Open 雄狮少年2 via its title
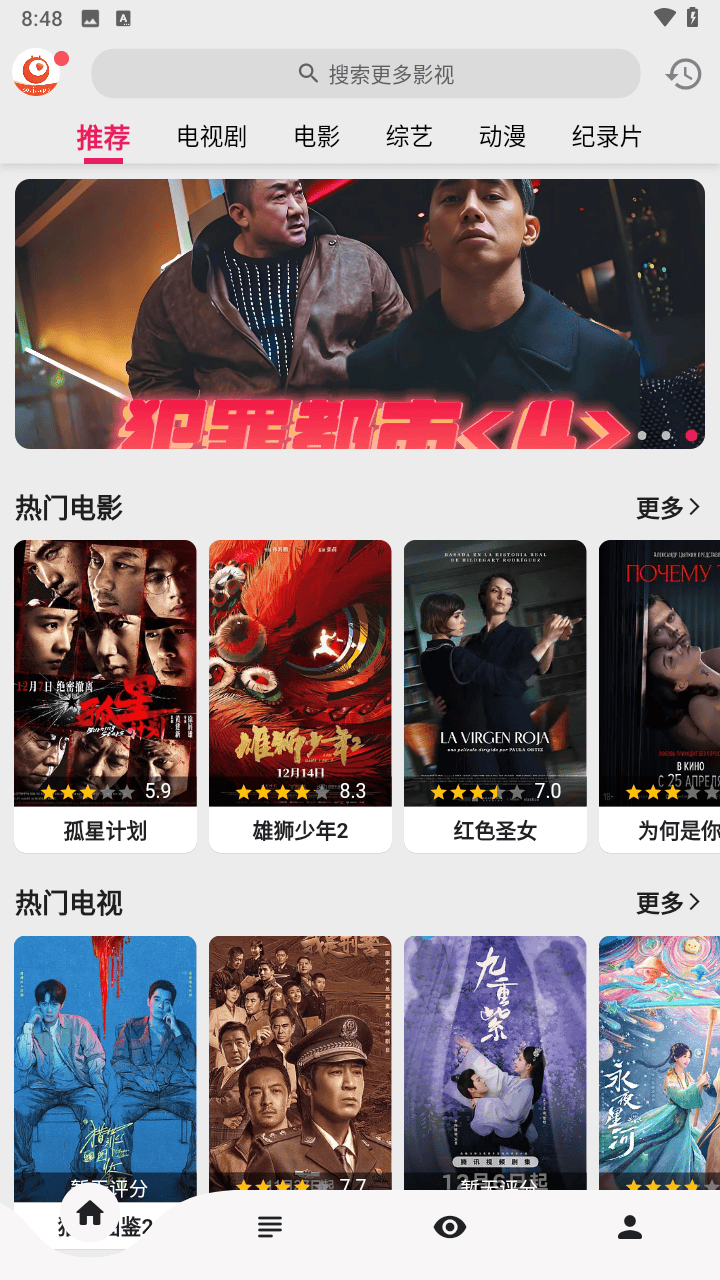This screenshot has height=1280, width=720. 300,829
